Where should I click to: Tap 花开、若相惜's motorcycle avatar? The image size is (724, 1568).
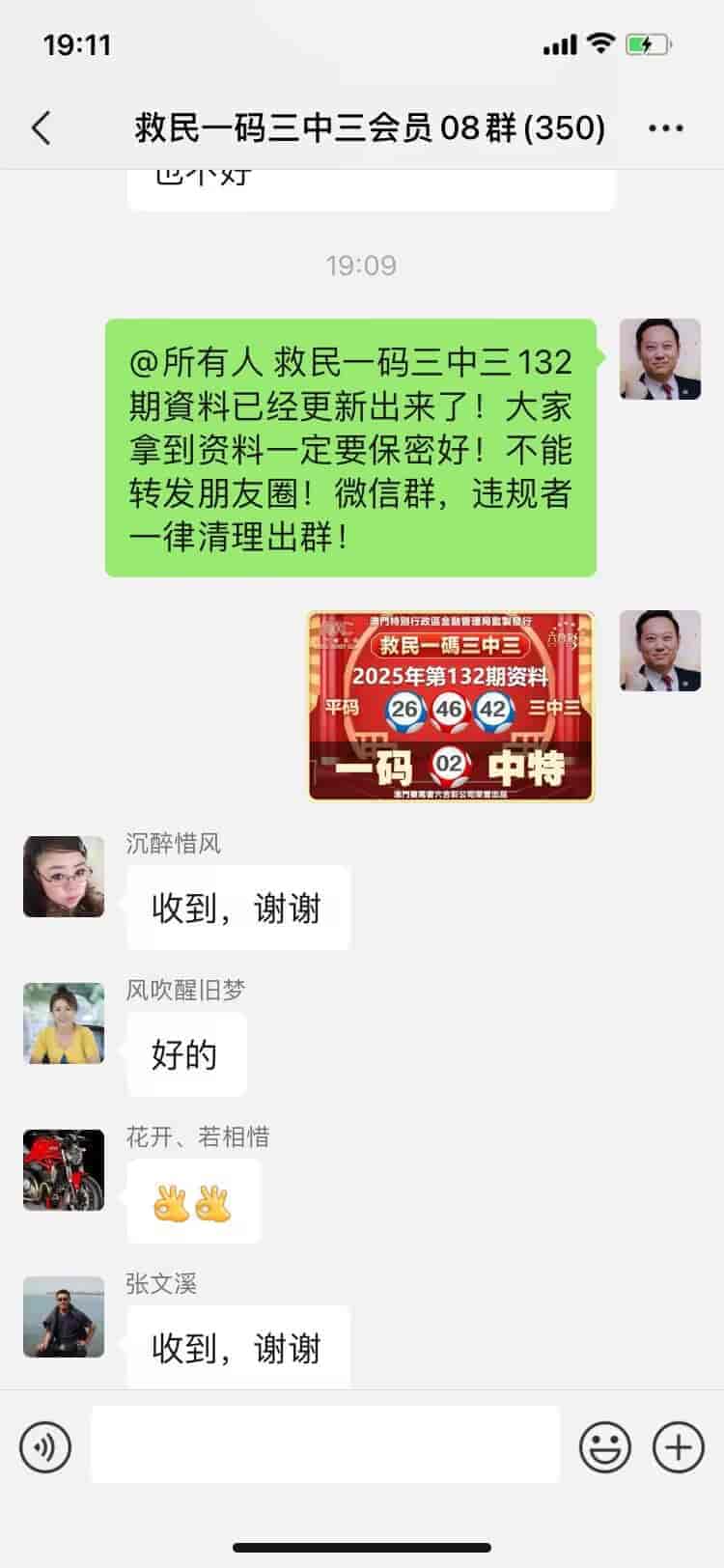point(64,1170)
